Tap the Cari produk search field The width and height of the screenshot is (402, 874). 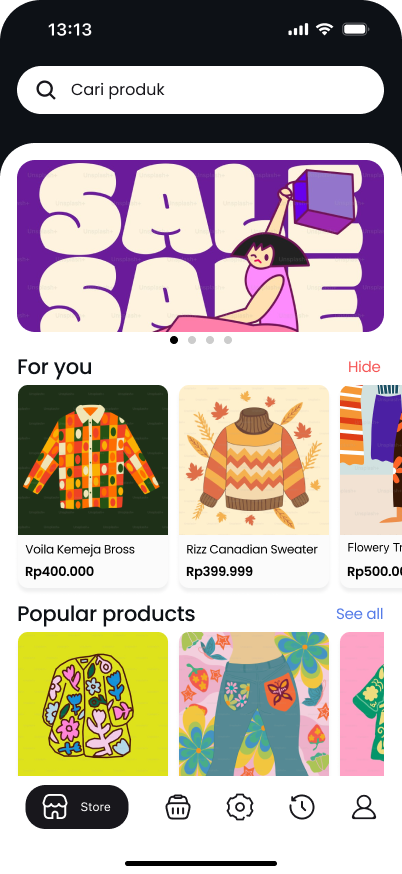tap(201, 90)
